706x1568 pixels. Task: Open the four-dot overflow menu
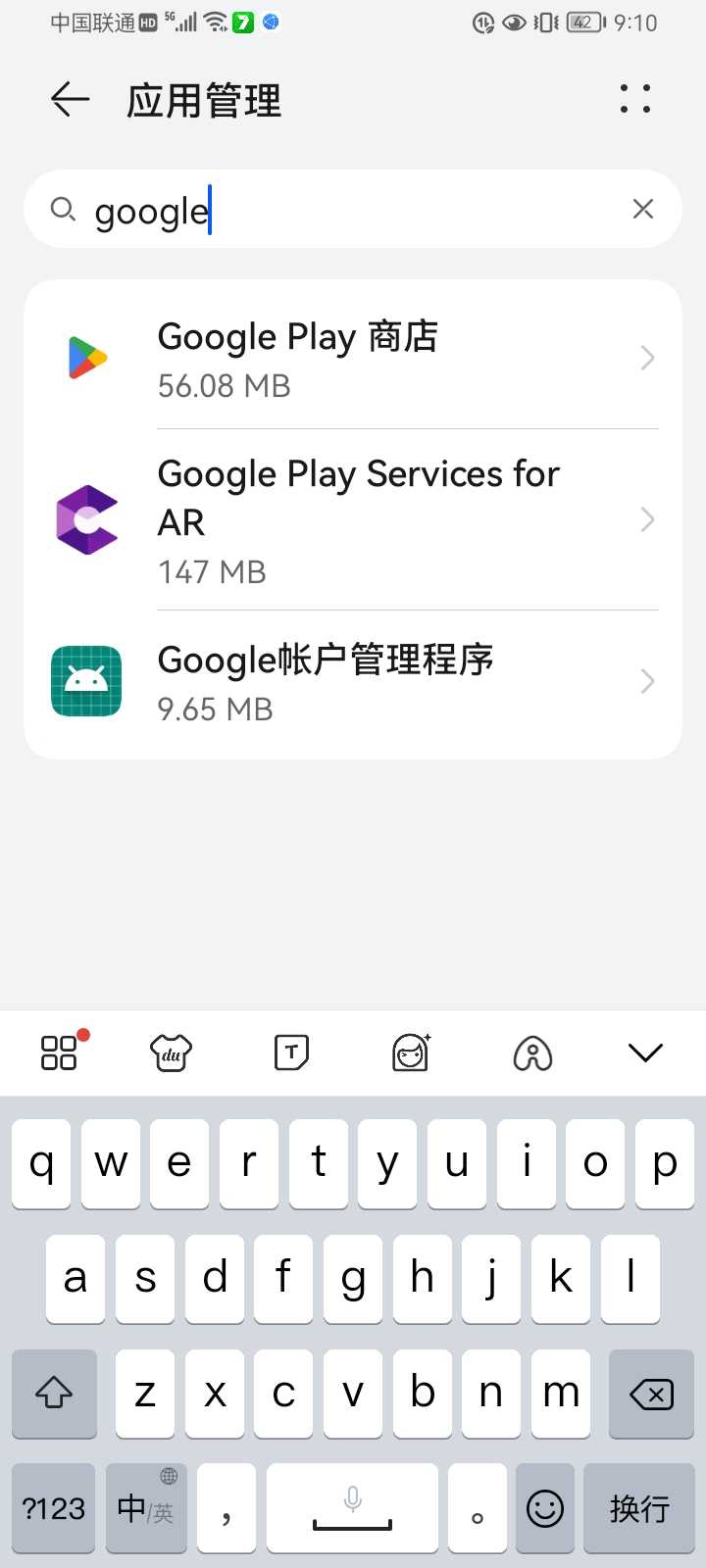(635, 99)
